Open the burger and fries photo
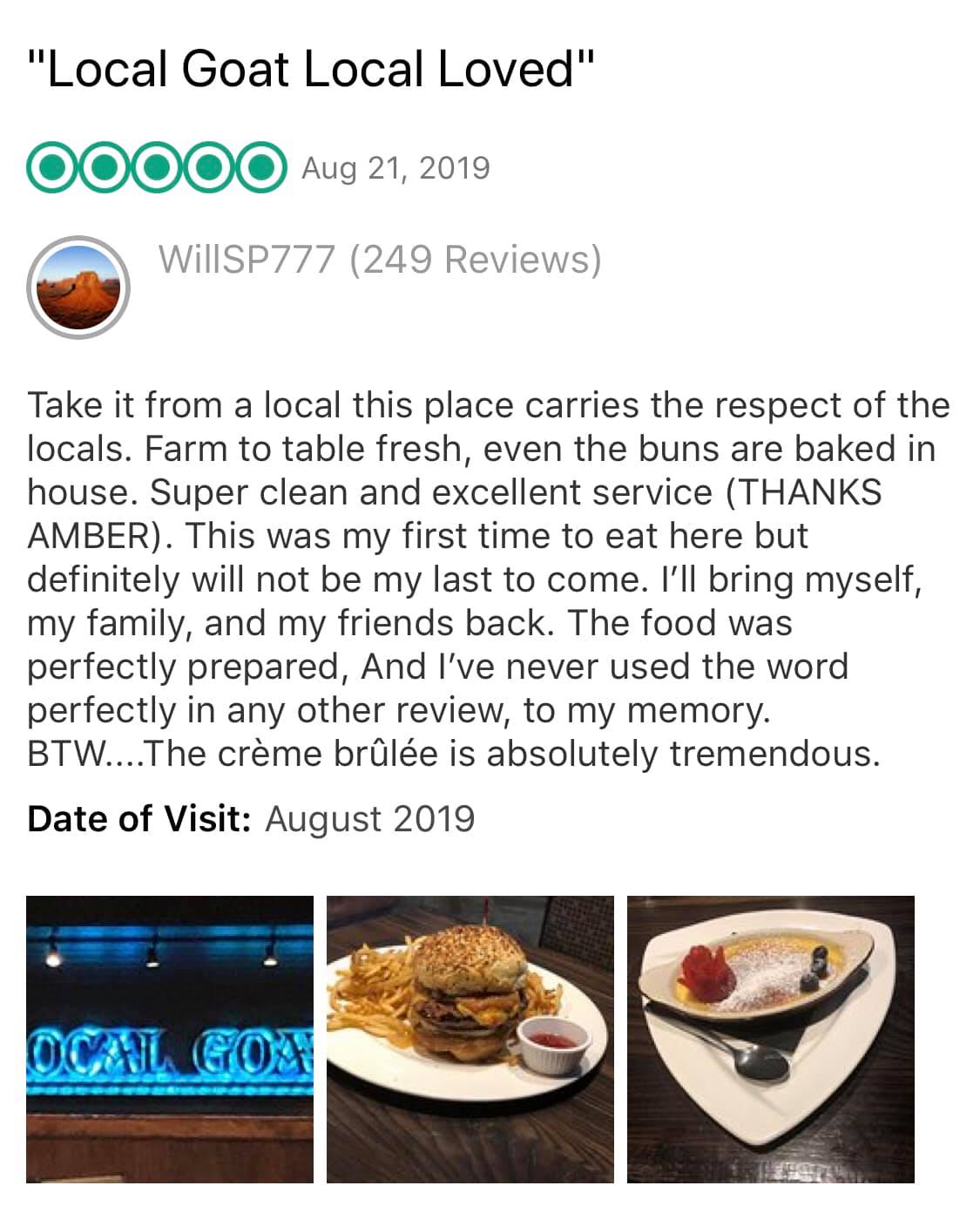This screenshot has width=980, height=1206. click(x=470, y=1039)
